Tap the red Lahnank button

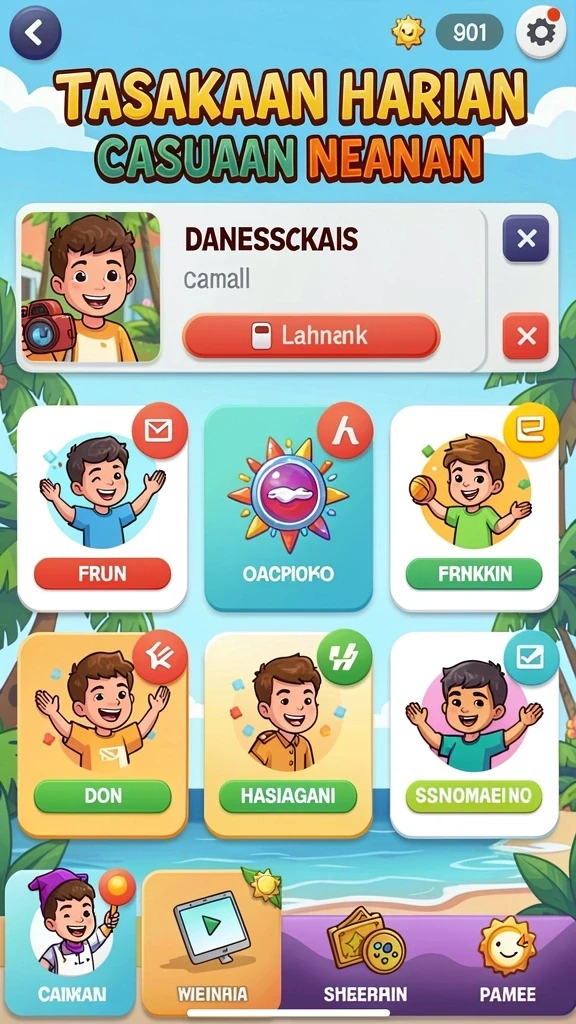(x=312, y=336)
